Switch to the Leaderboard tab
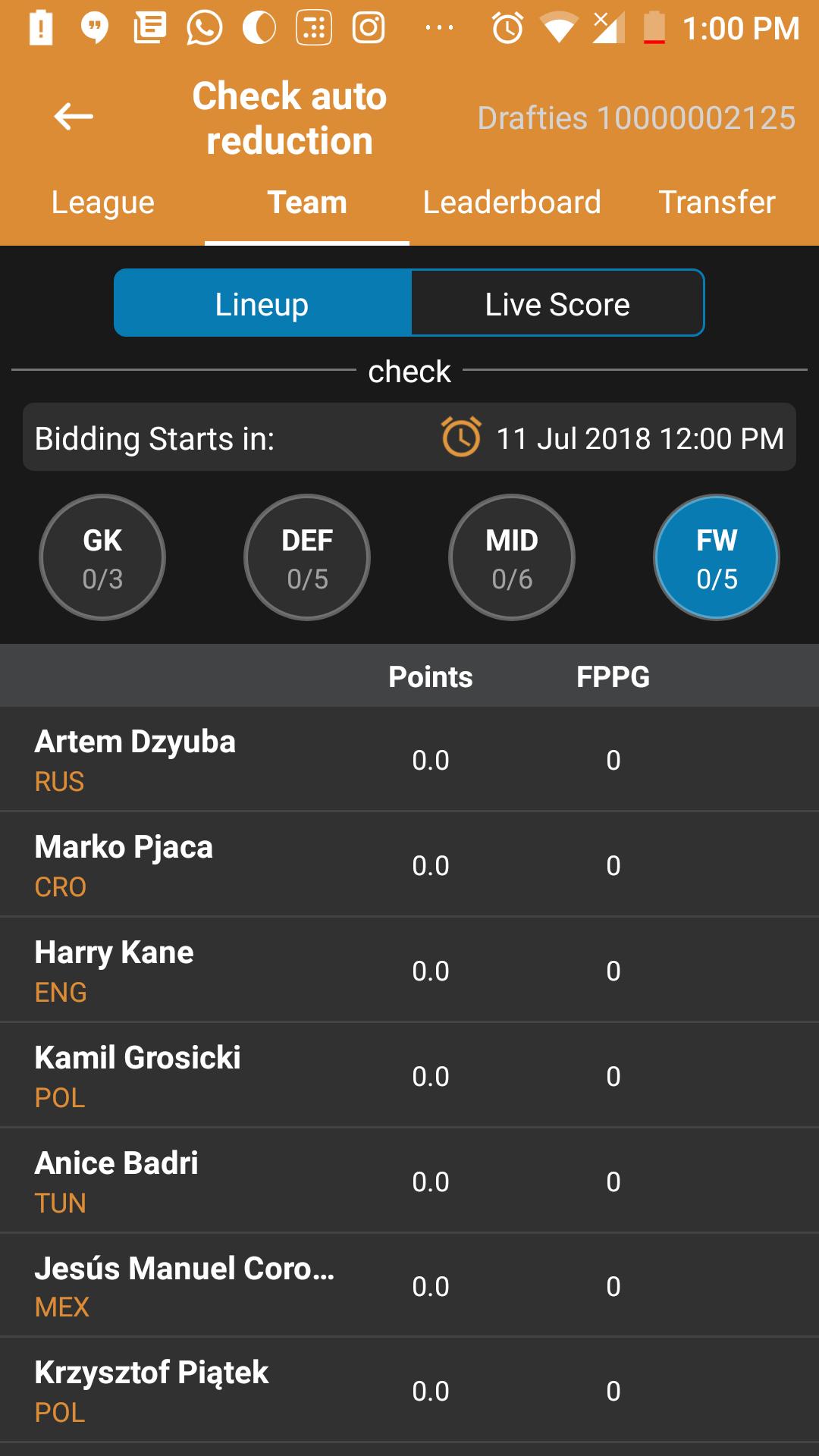Screen dimensions: 819x1456 point(513,202)
